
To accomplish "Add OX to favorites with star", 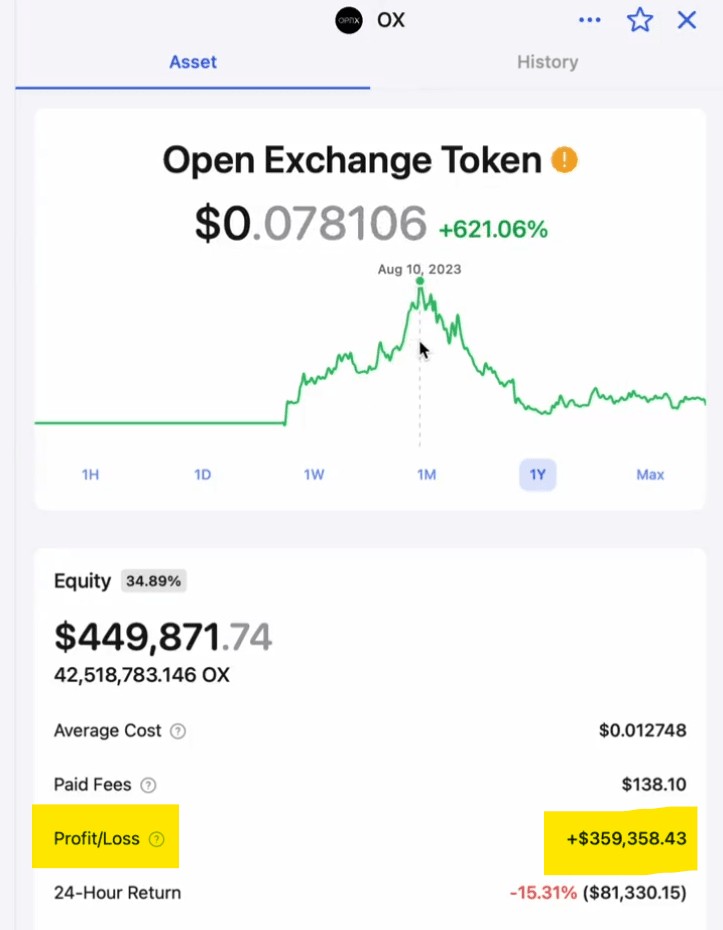I will 640,20.
